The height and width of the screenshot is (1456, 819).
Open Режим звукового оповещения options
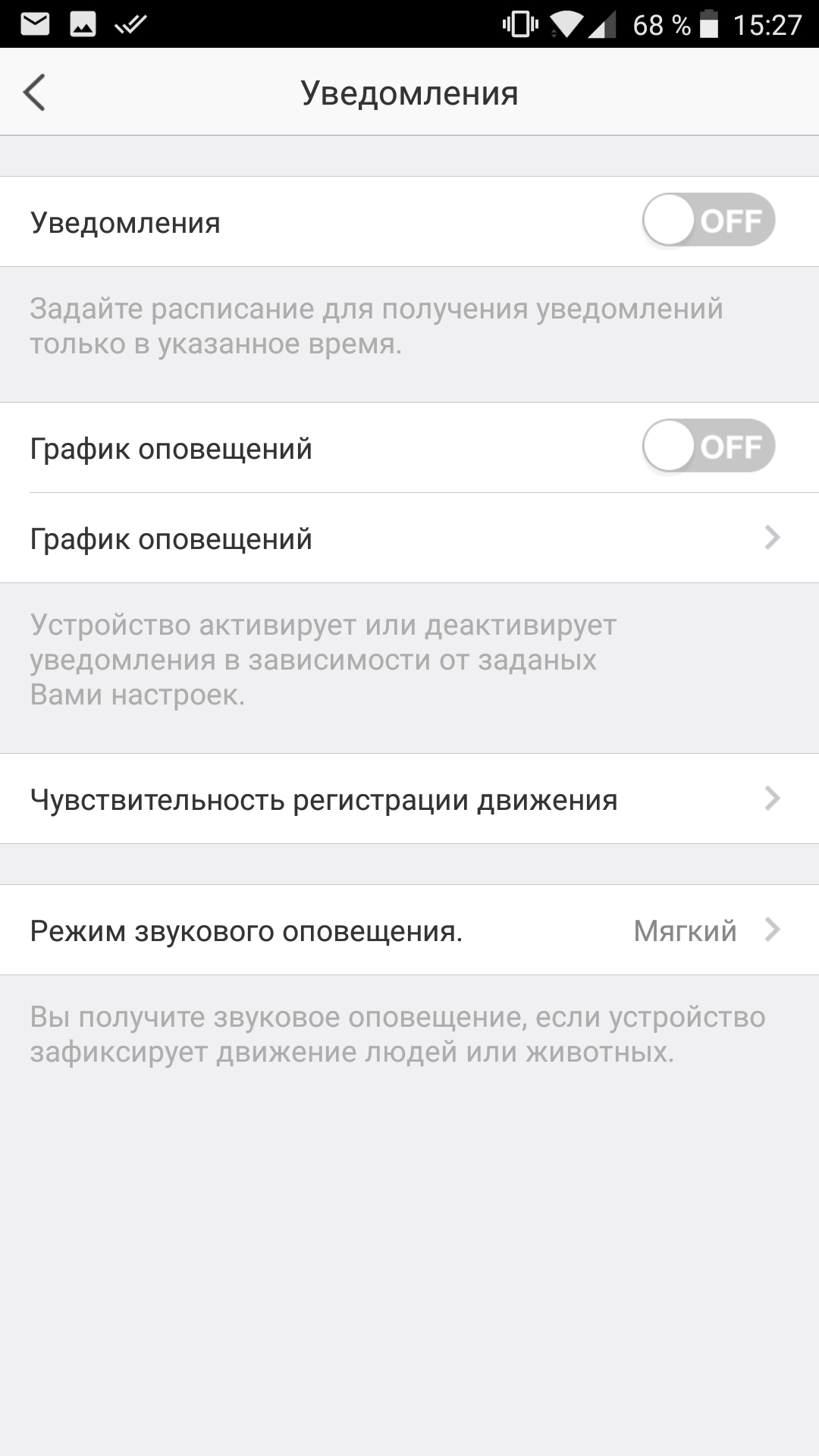tap(409, 930)
